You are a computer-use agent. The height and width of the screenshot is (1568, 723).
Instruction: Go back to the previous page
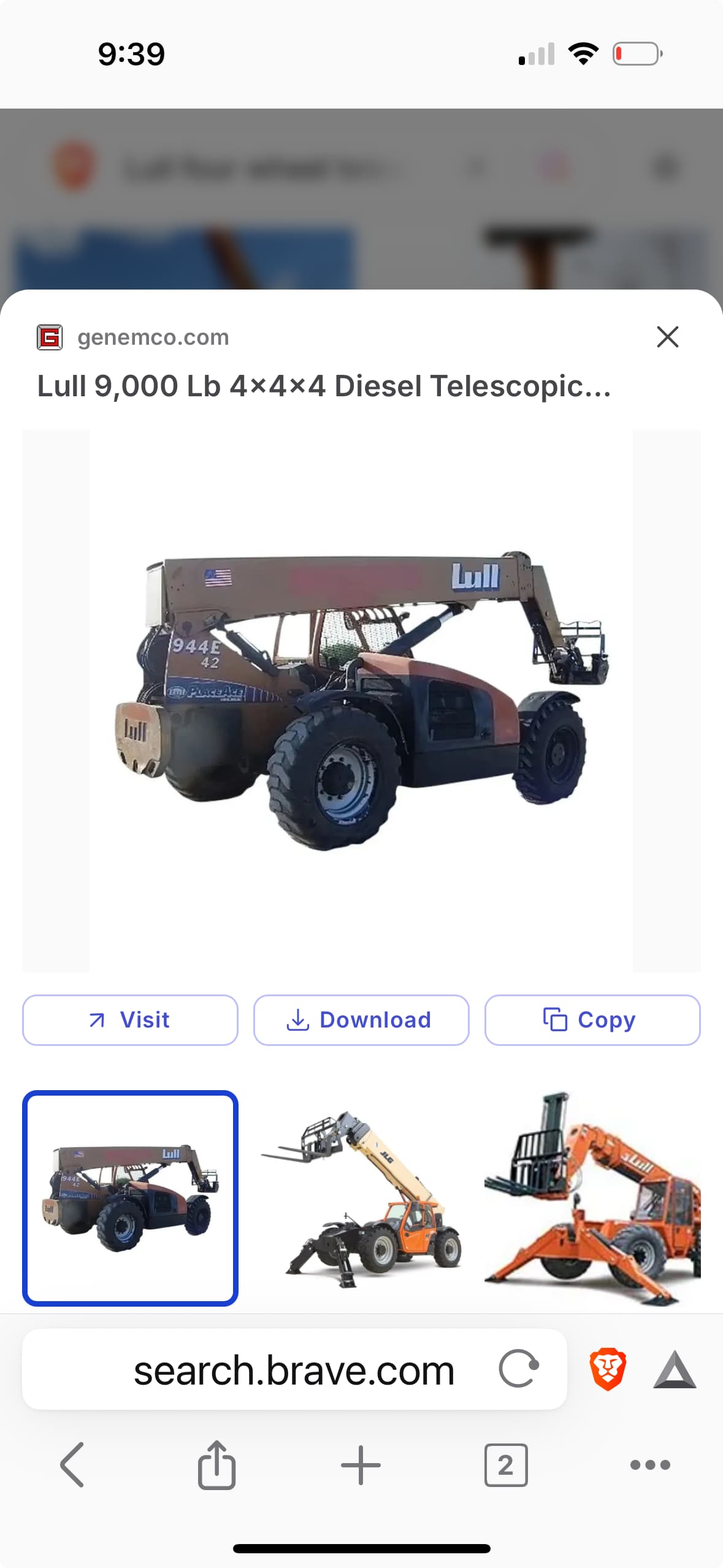point(72,1465)
